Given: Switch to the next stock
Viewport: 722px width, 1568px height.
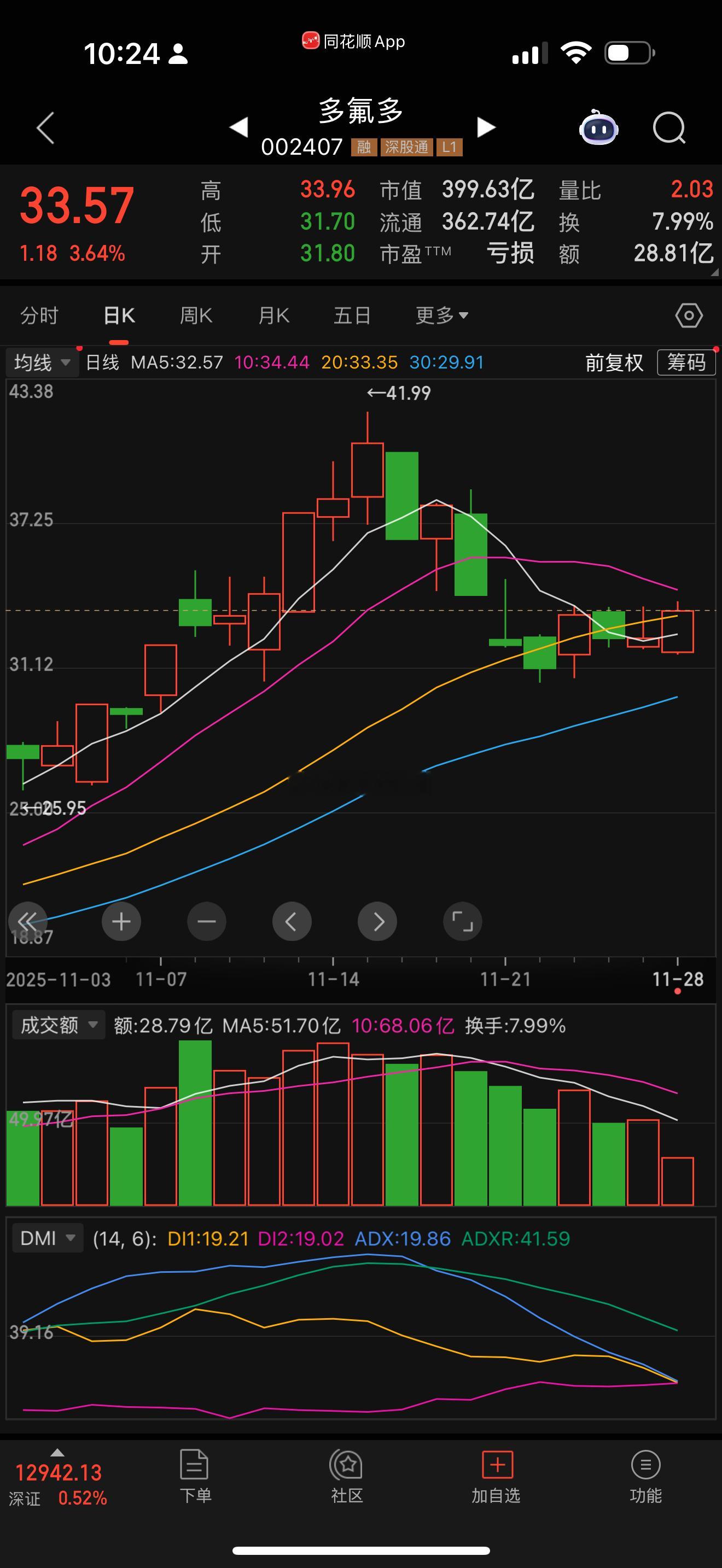Looking at the screenshot, I should (486, 127).
